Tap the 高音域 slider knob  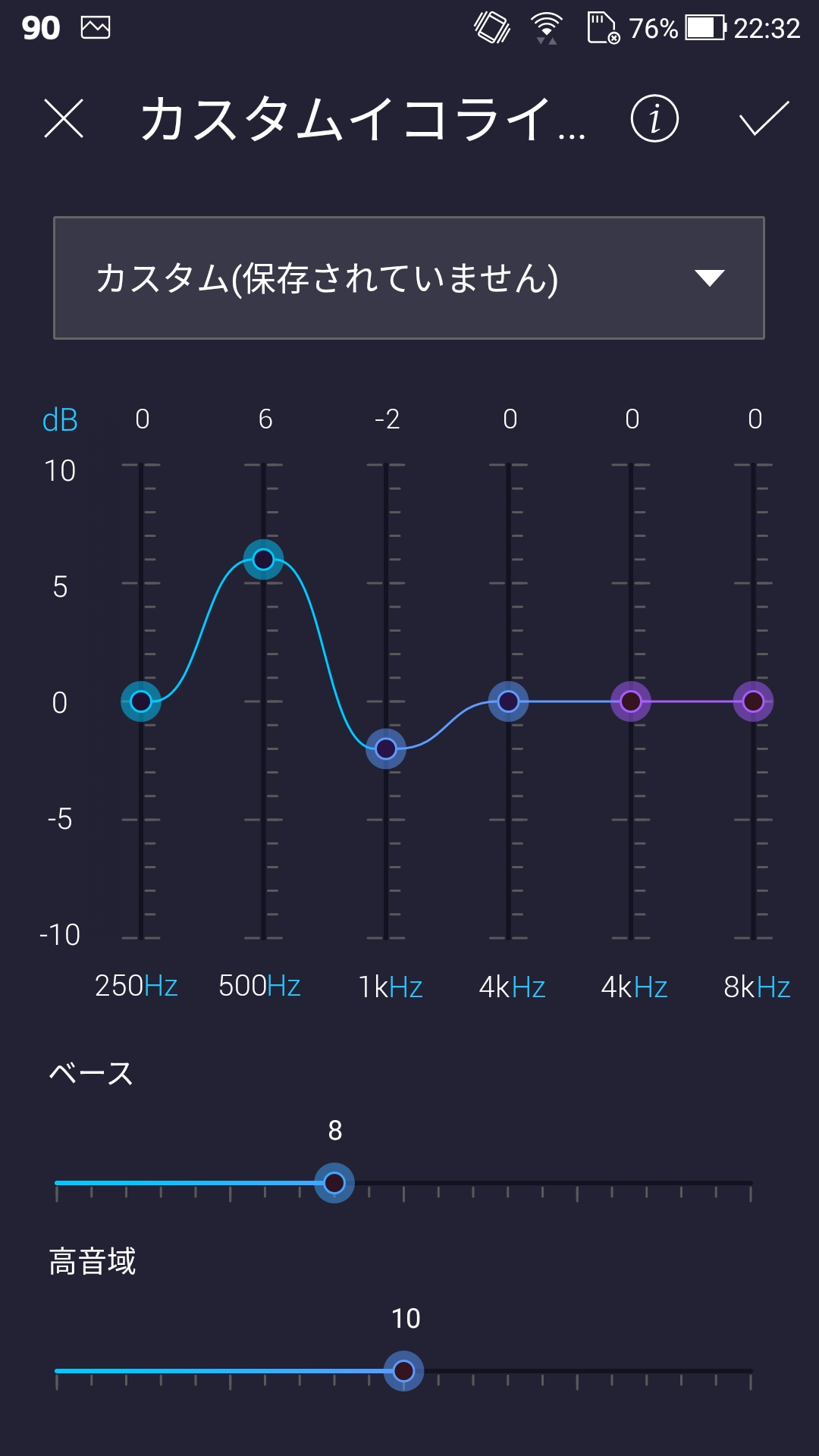pos(403,1371)
